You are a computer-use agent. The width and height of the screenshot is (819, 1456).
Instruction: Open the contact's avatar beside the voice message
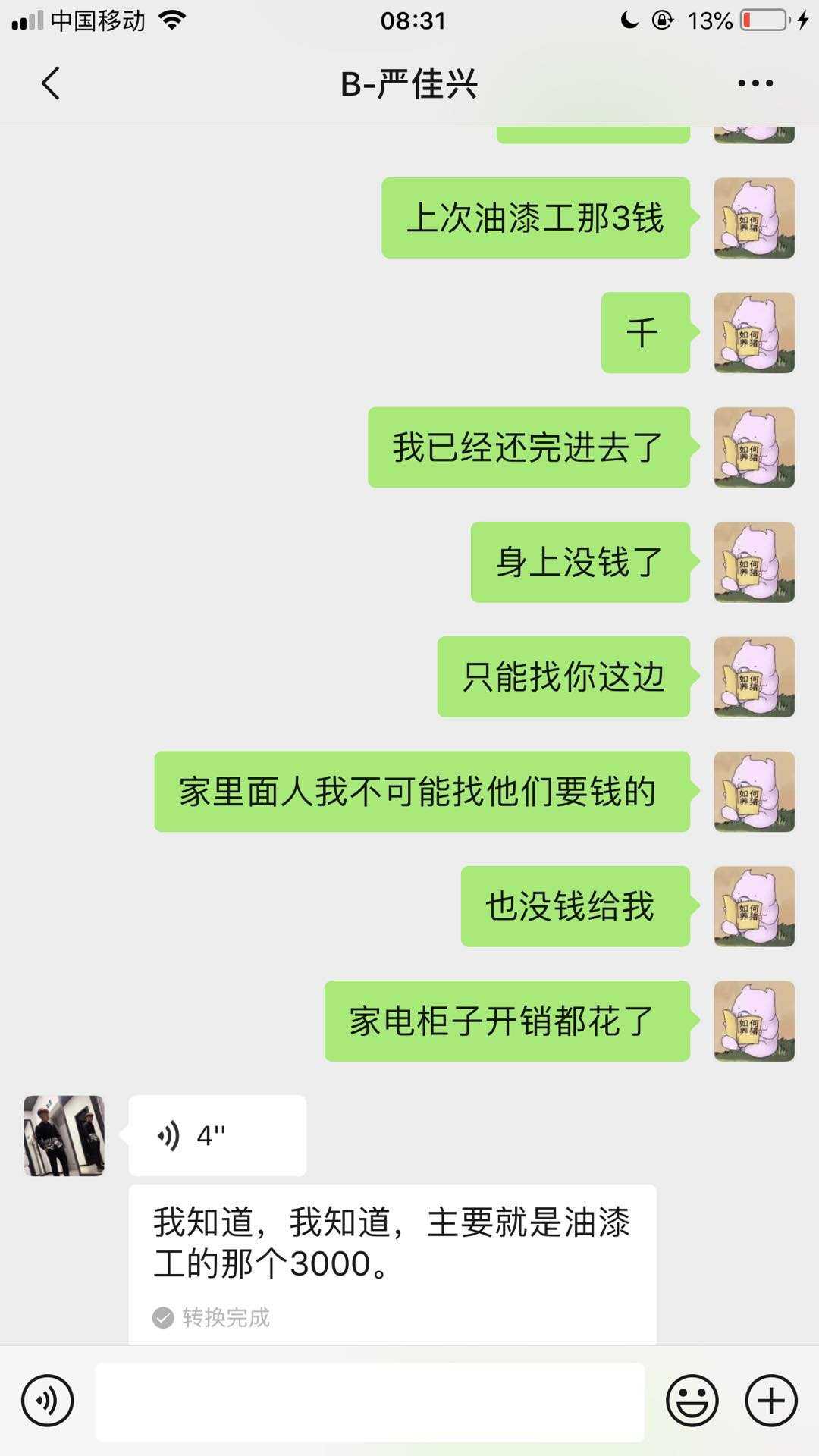pyautogui.click(x=64, y=1135)
